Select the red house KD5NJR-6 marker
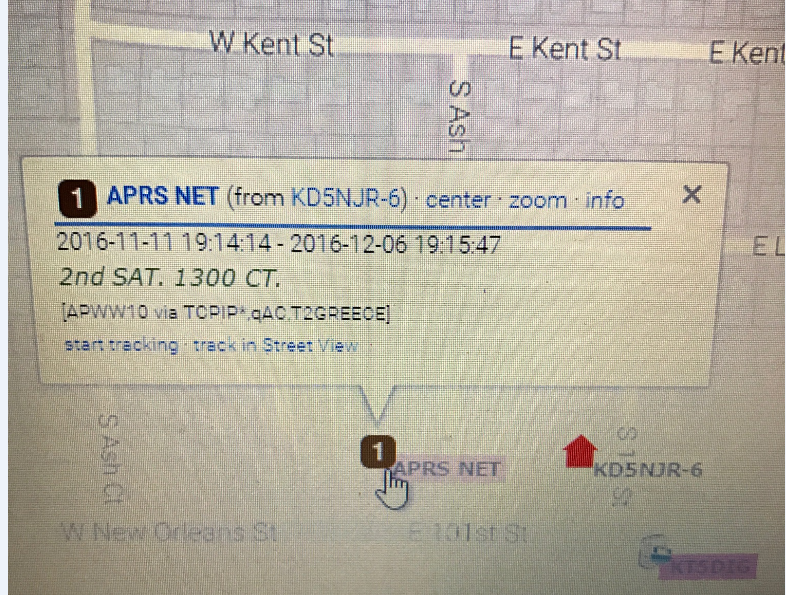The width and height of the screenshot is (786, 595). pos(579,452)
